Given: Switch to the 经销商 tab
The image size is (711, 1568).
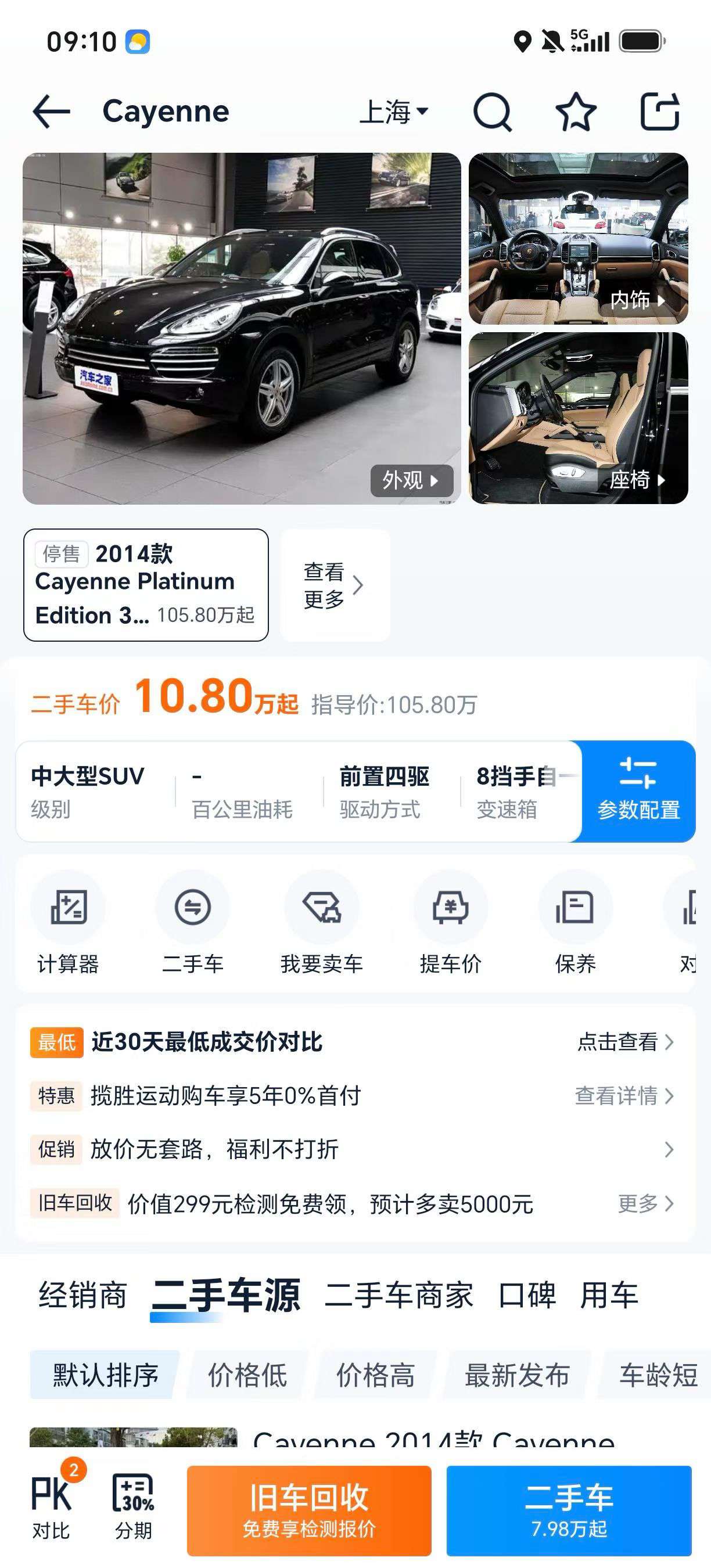Looking at the screenshot, I should (83, 1294).
